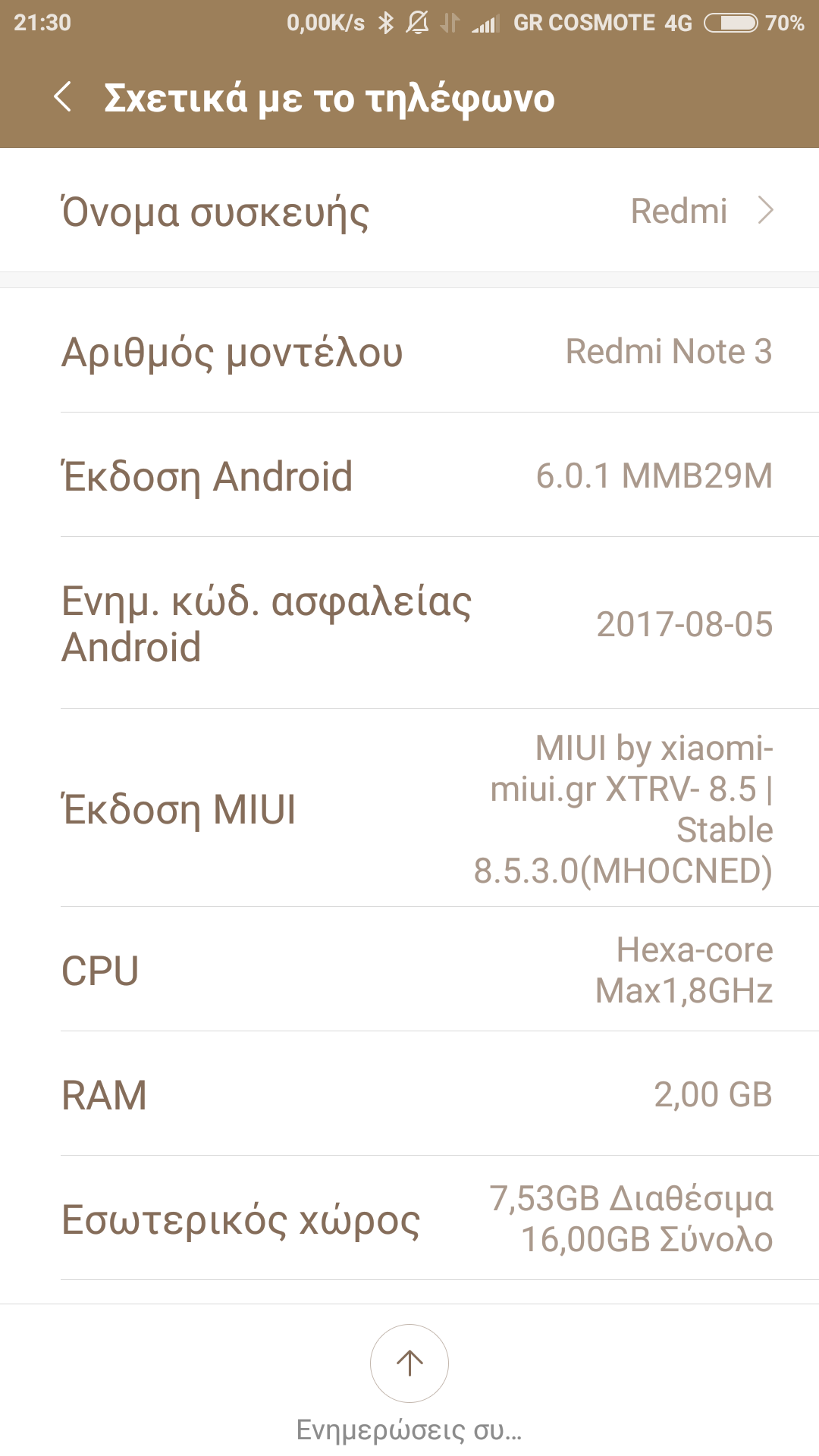Tap the CPU row
This screenshot has height=1456, width=819.
pos(409,970)
